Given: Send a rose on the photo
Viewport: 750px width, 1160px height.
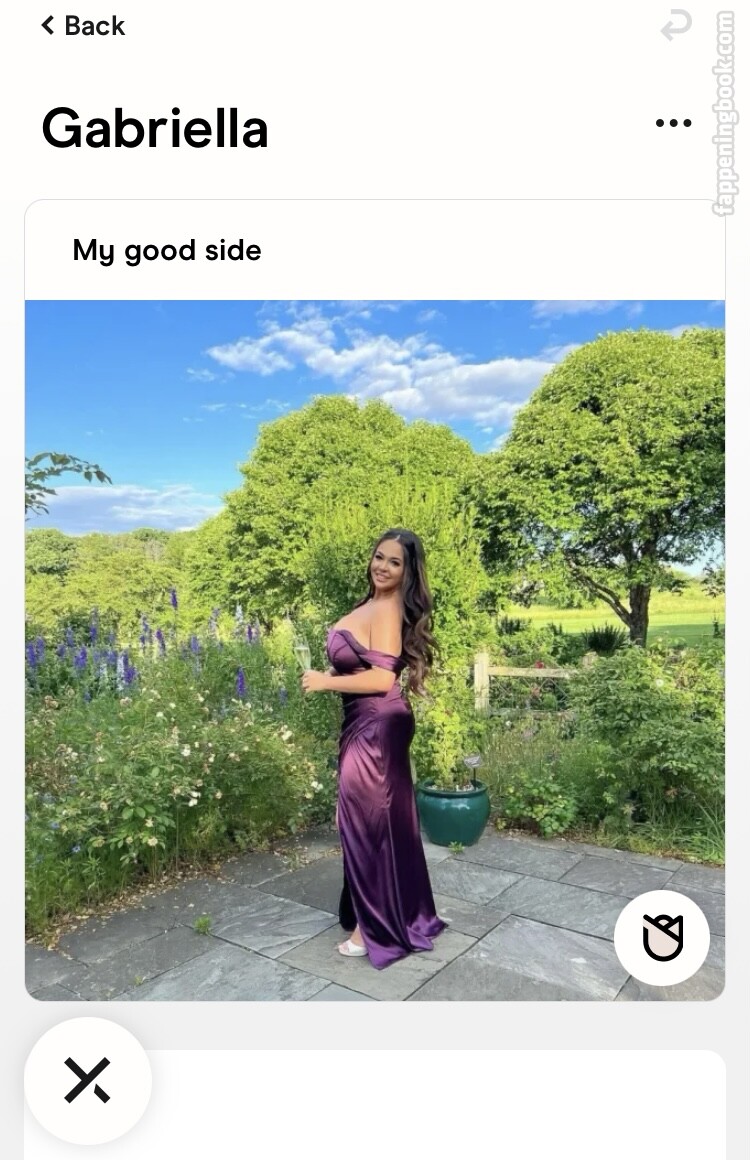Looking at the screenshot, I should (662, 939).
